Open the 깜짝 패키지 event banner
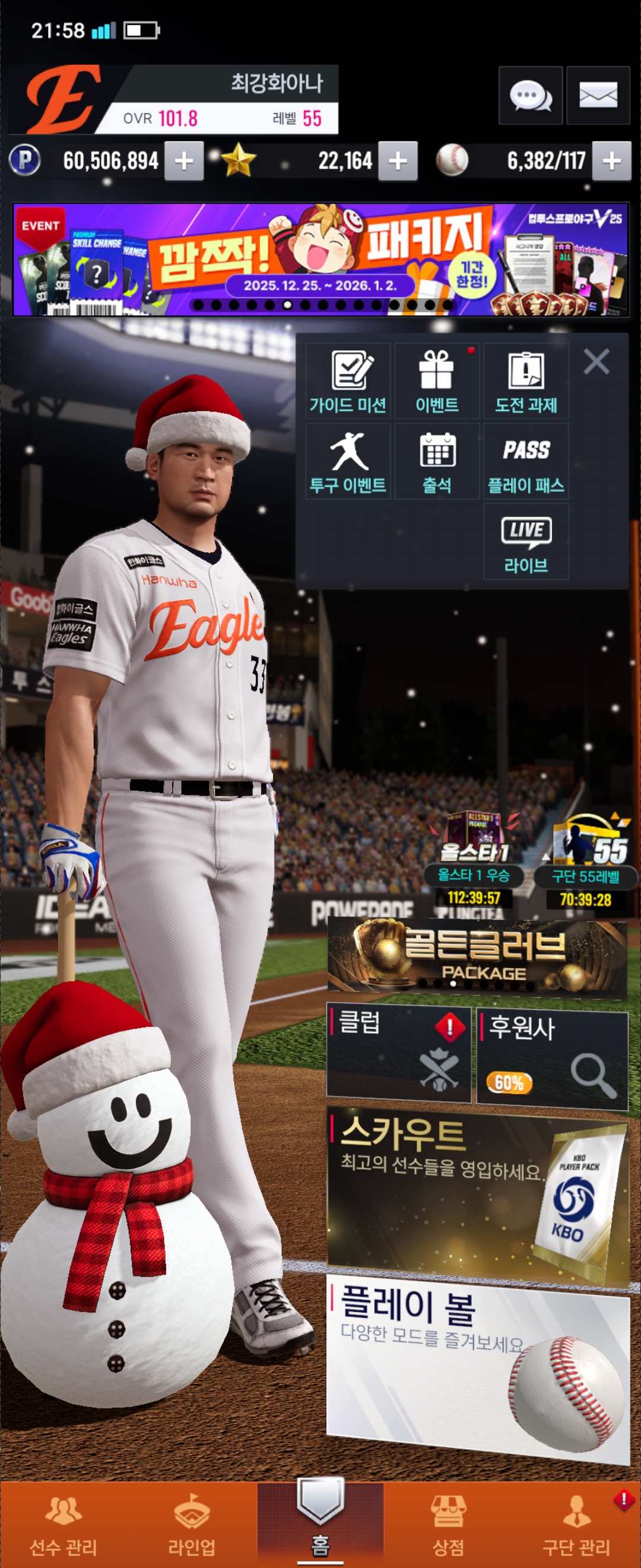The width and height of the screenshot is (641, 1568). (320, 260)
